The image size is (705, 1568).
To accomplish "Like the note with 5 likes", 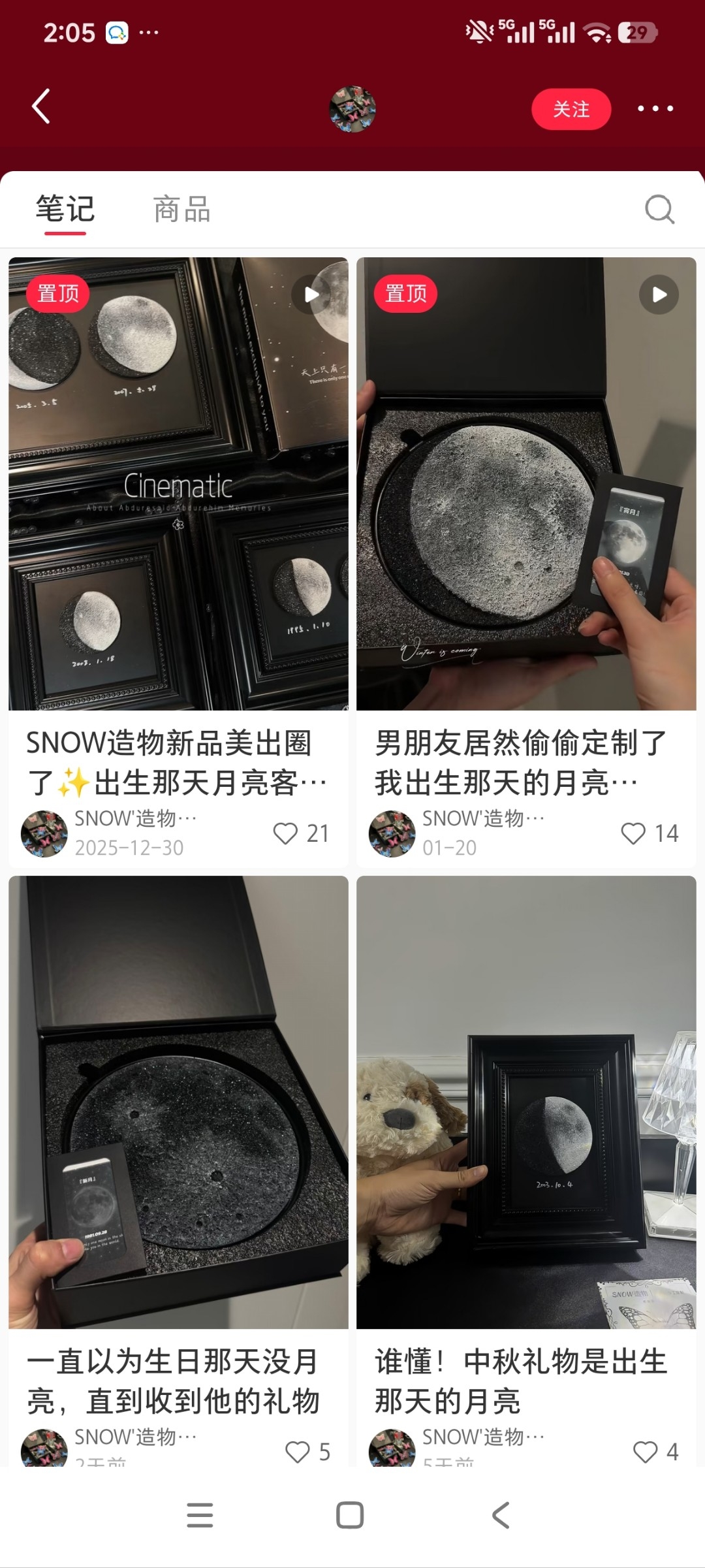I will 298,1452.
